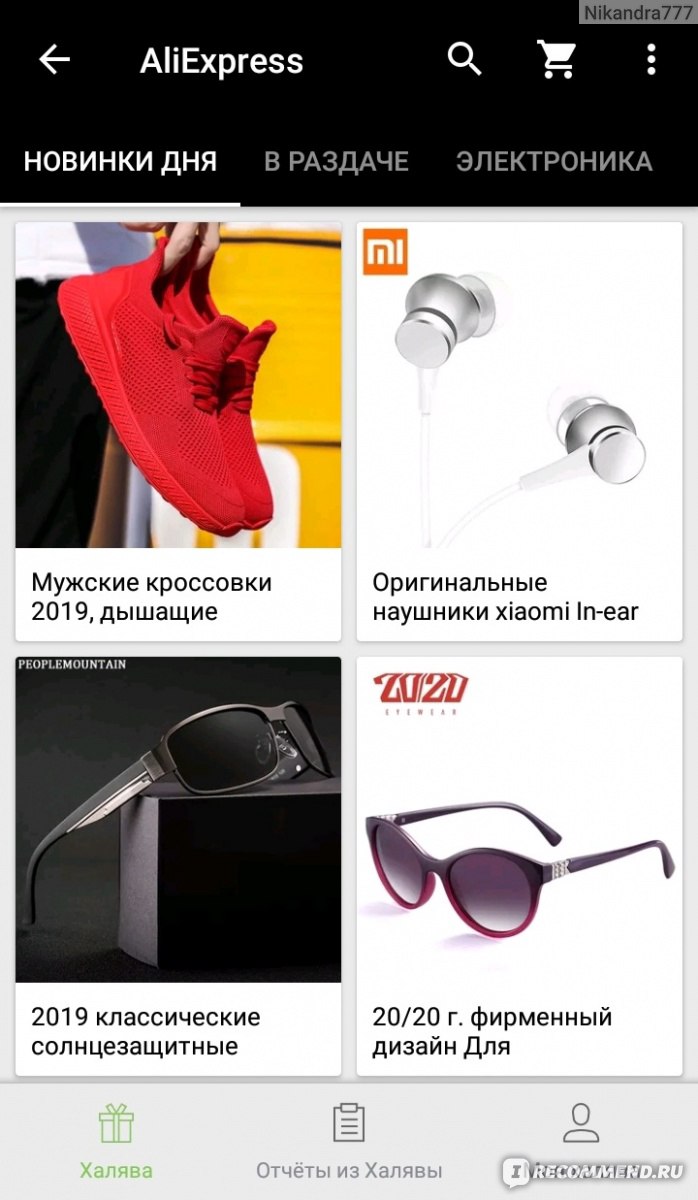This screenshot has height=1200, width=698.
Task: Open the shopping cart
Action: [557, 60]
